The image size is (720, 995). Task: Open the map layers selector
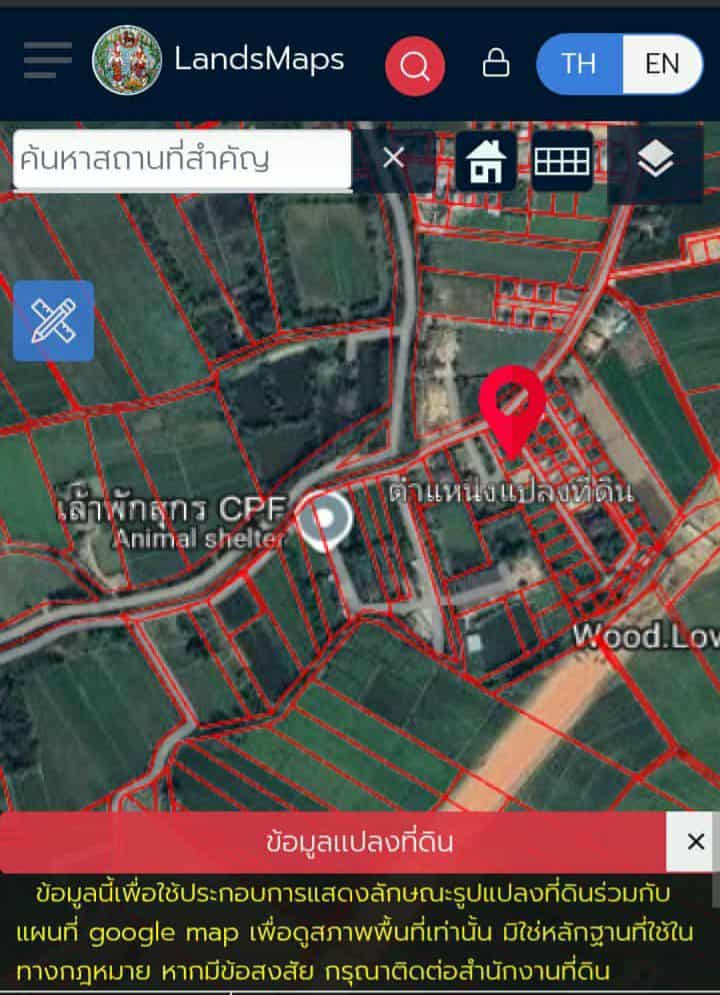coord(655,160)
